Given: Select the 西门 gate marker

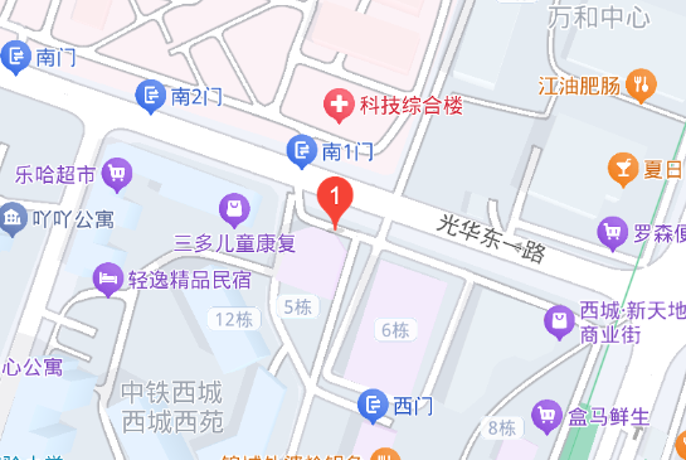Looking at the screenshot, I should 374,405.
